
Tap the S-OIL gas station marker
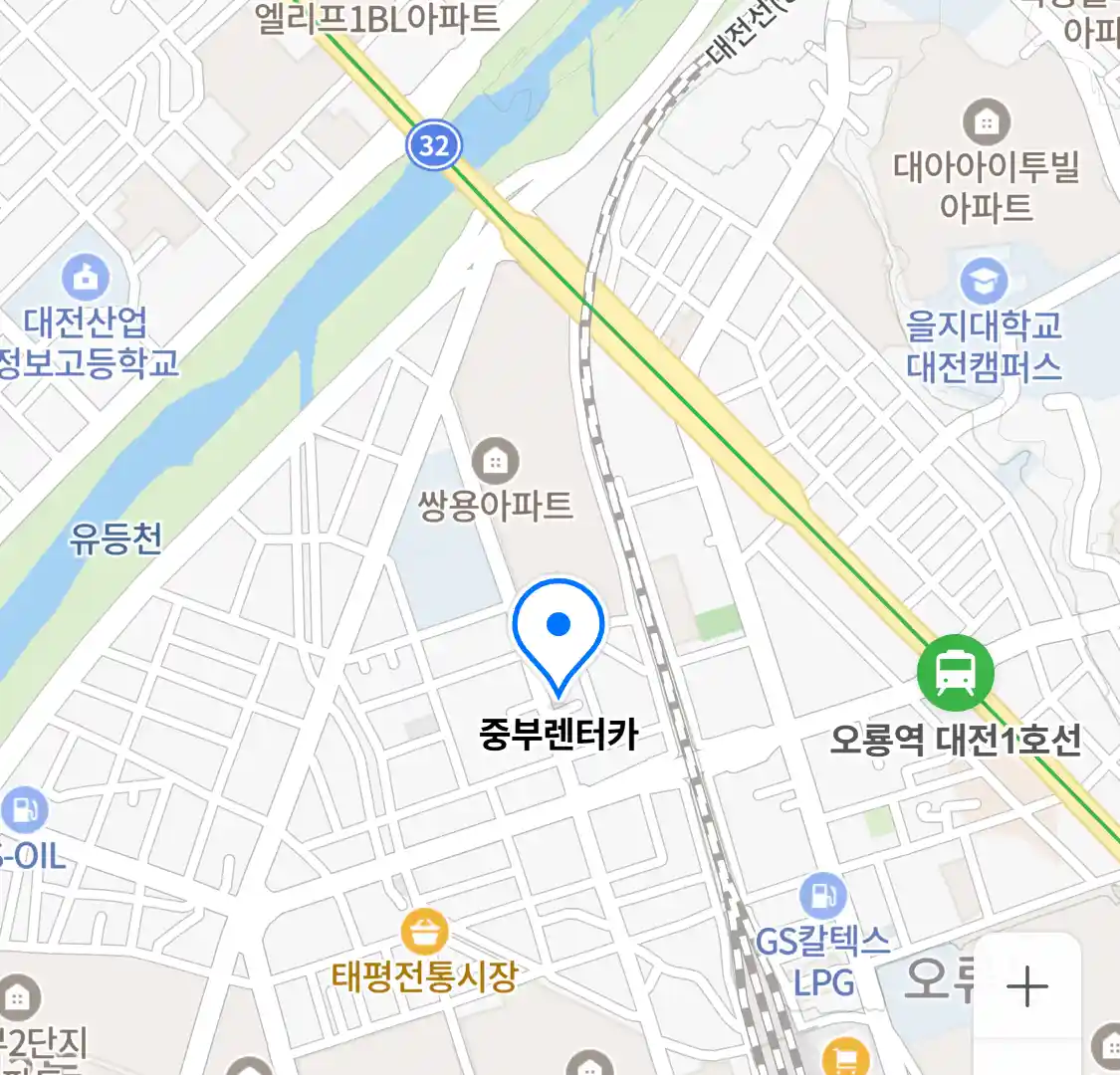(x=22, y=810)
